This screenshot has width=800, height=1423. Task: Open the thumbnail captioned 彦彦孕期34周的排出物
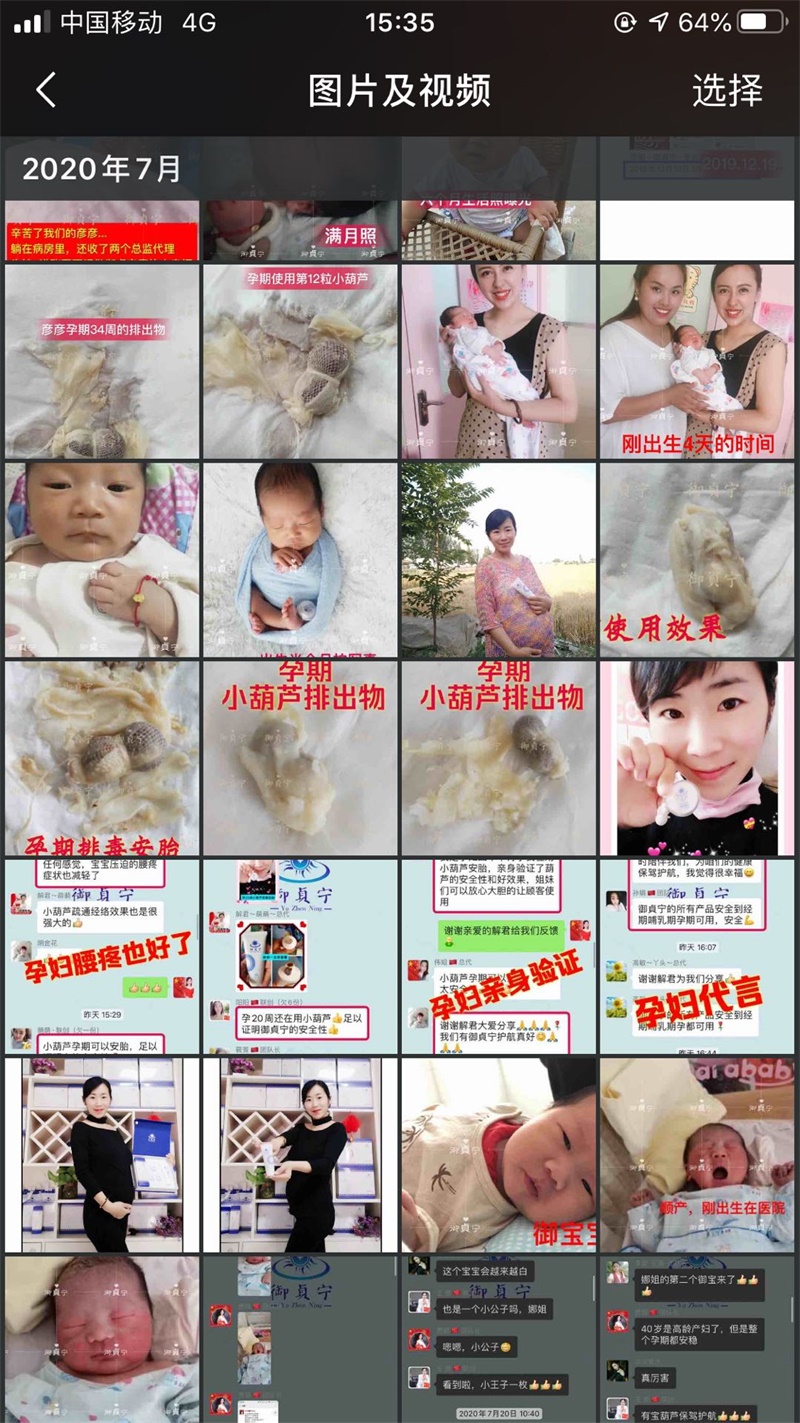click(x=102, y=361)
